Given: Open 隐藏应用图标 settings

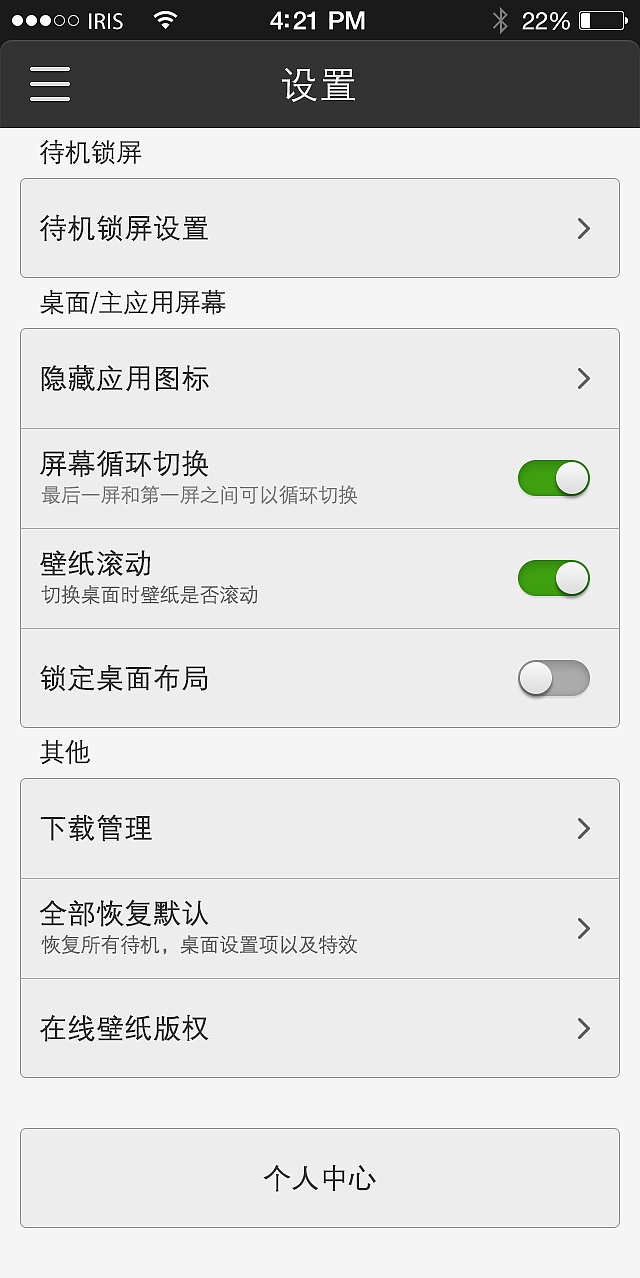Looking at the screenshot, I should coord(320,378).
